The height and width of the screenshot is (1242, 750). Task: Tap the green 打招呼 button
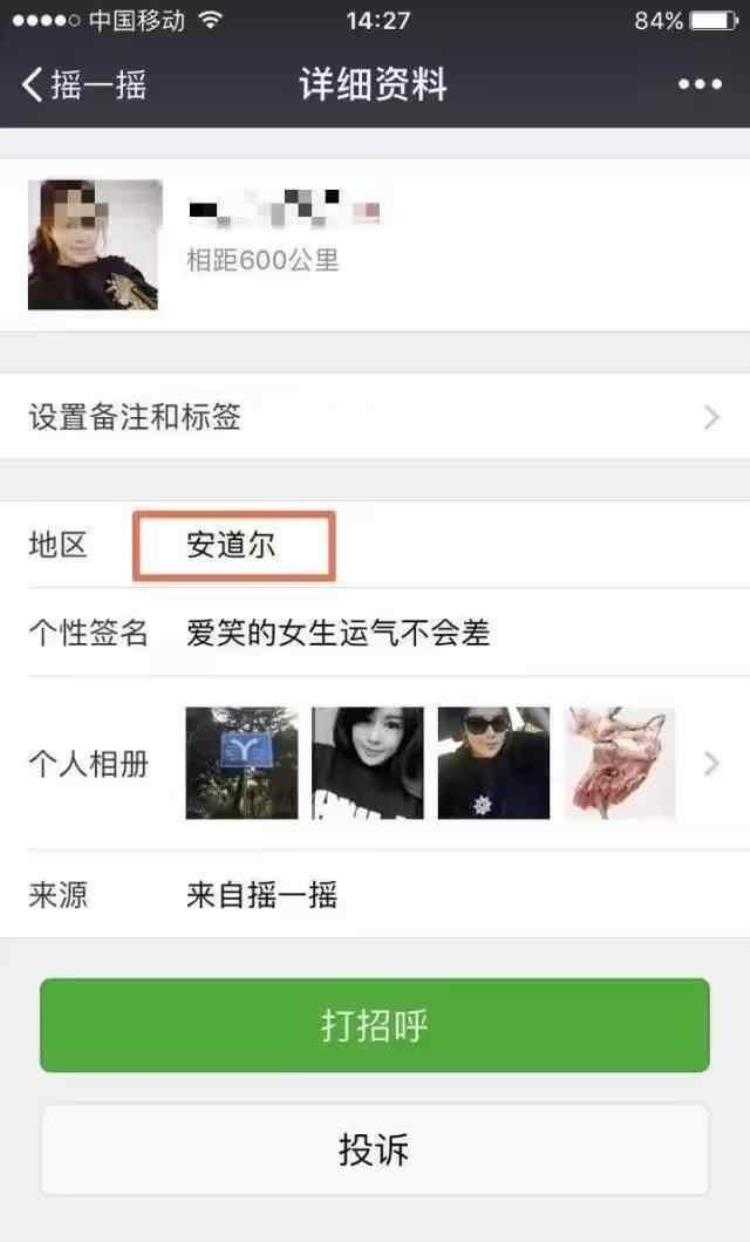click(x=375, y=1026)
